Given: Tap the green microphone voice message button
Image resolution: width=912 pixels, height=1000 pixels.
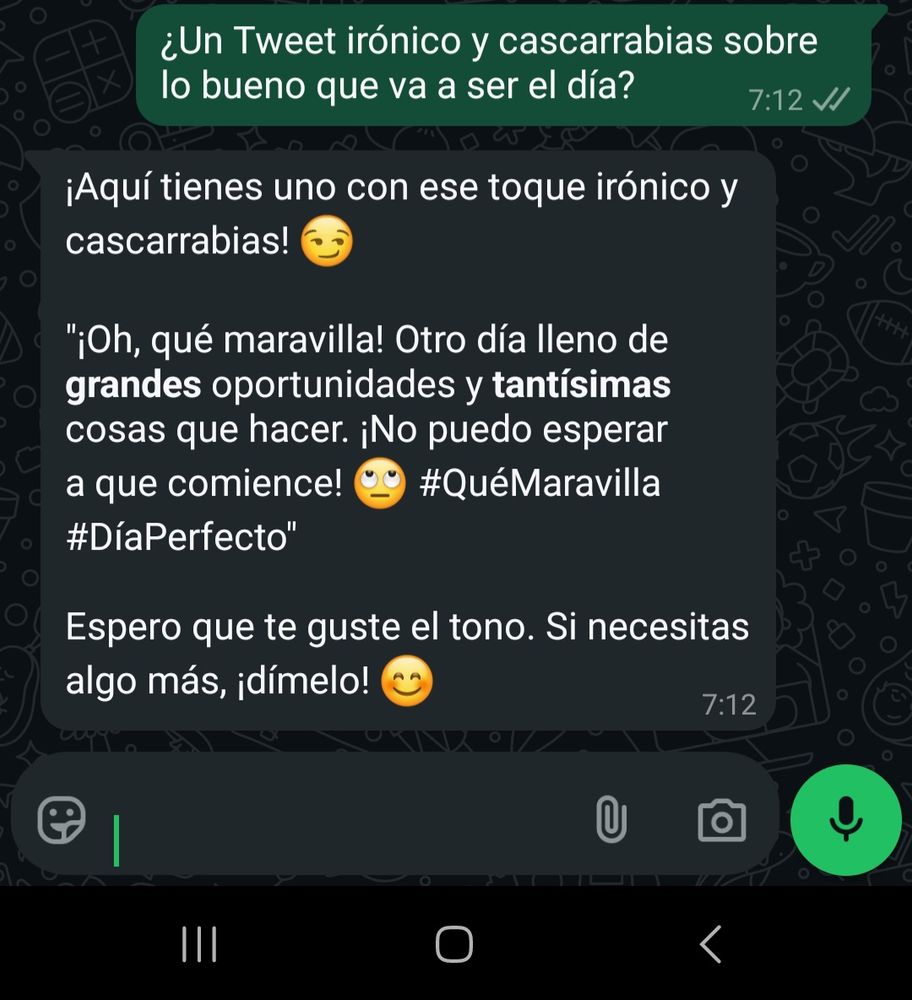Looking at the screenshot, I should tap(846, 820).
